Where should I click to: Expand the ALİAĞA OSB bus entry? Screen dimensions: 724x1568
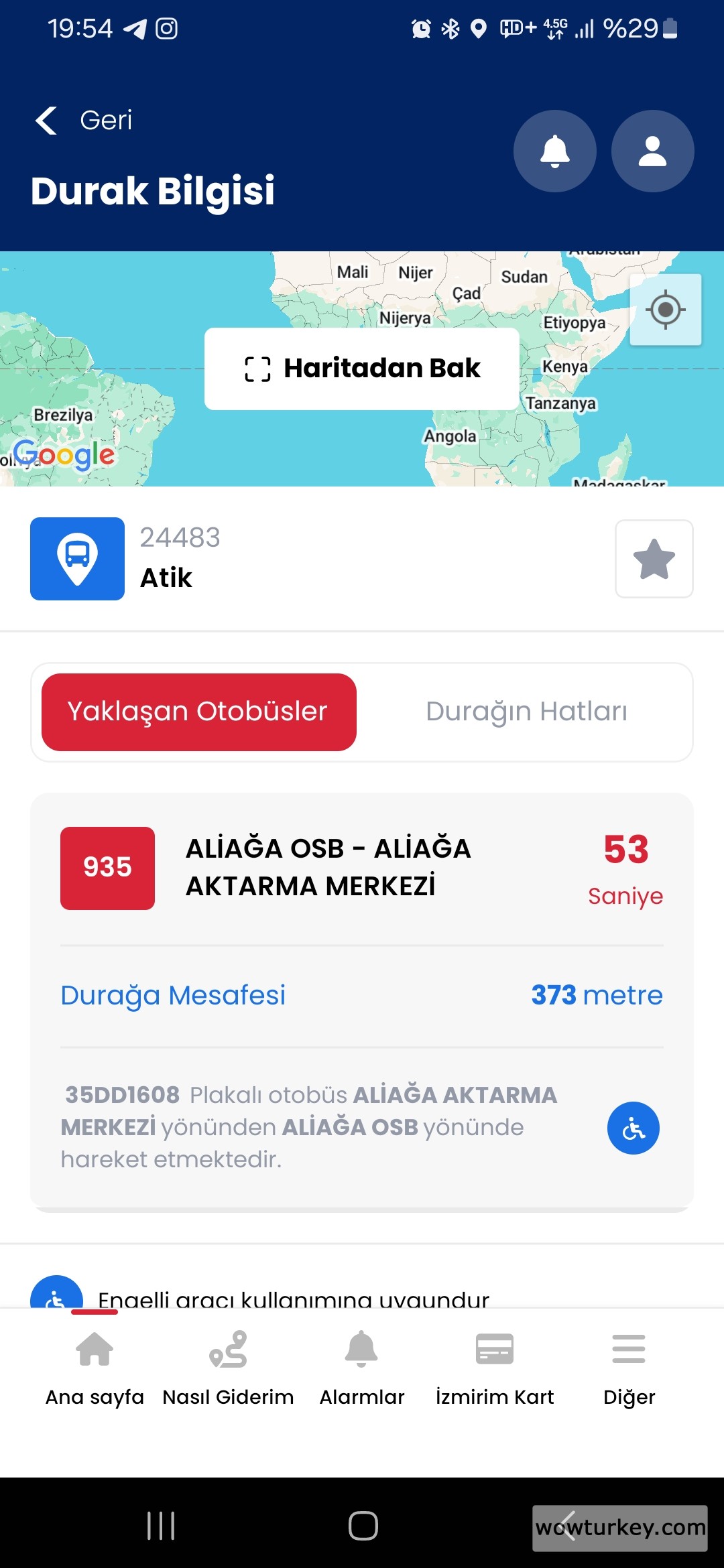pos(328,867)
